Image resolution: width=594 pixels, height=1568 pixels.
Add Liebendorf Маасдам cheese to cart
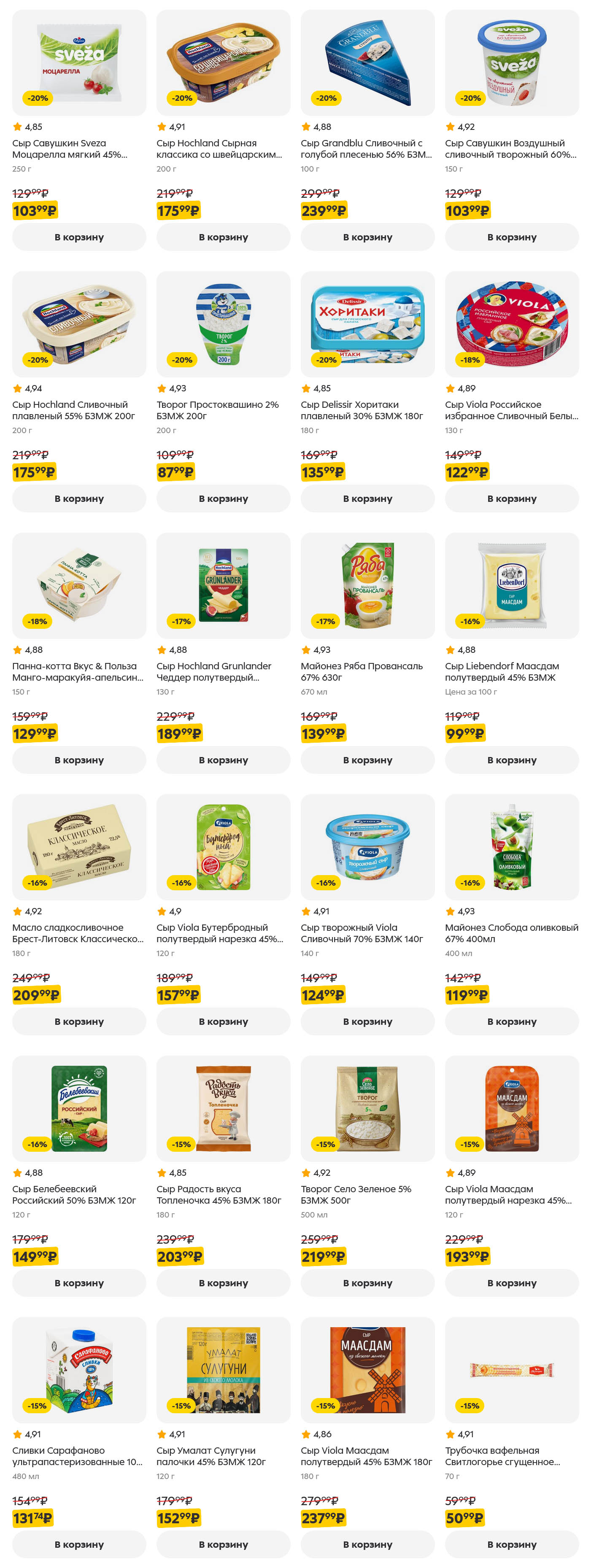[x=511, y=760]
